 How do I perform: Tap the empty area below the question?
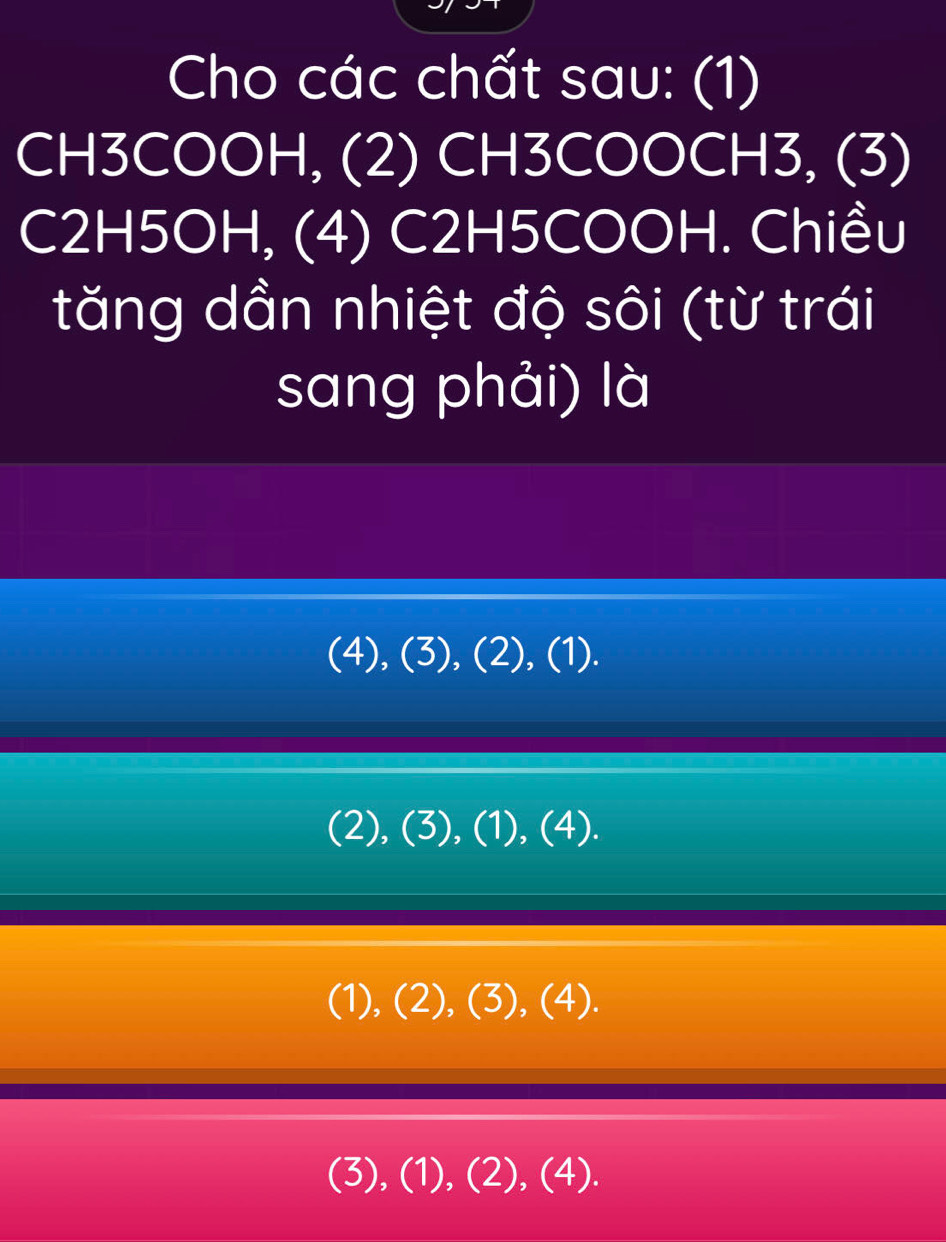pos(473,520)
